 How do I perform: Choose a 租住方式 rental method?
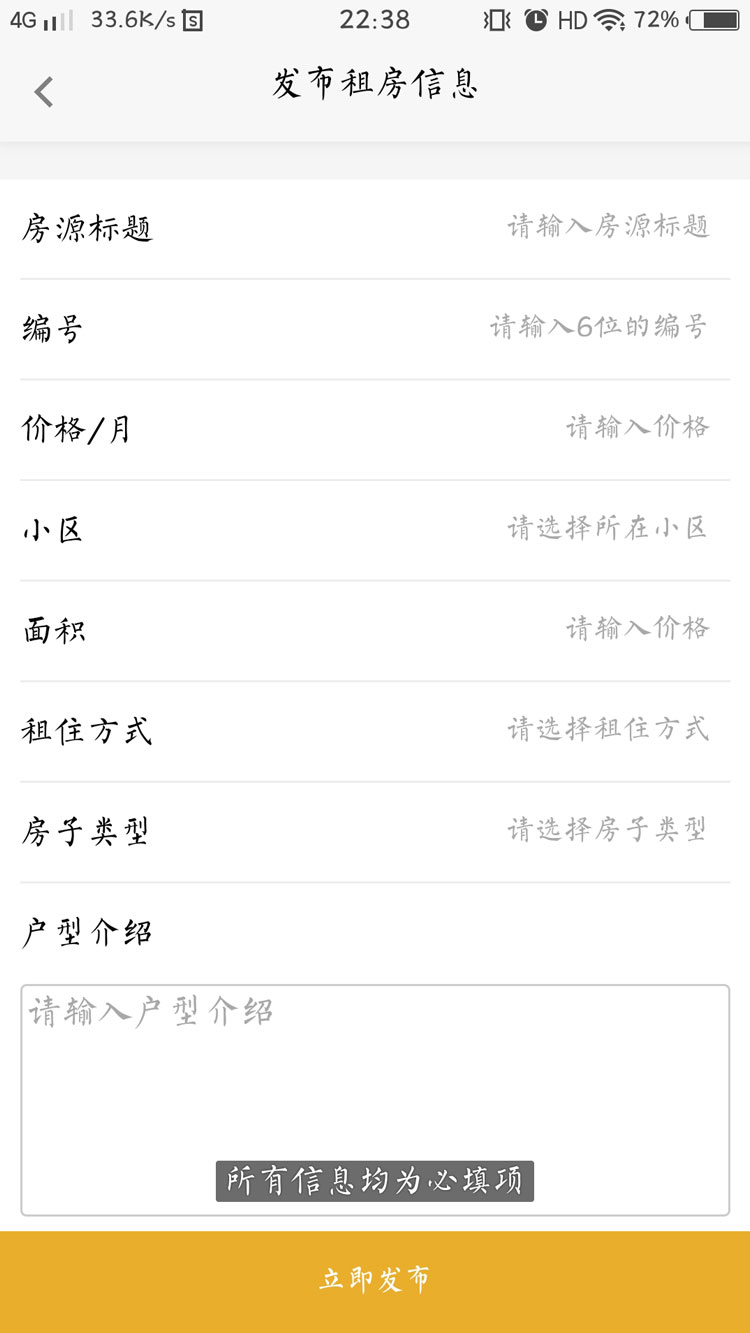tap(607, 729)
